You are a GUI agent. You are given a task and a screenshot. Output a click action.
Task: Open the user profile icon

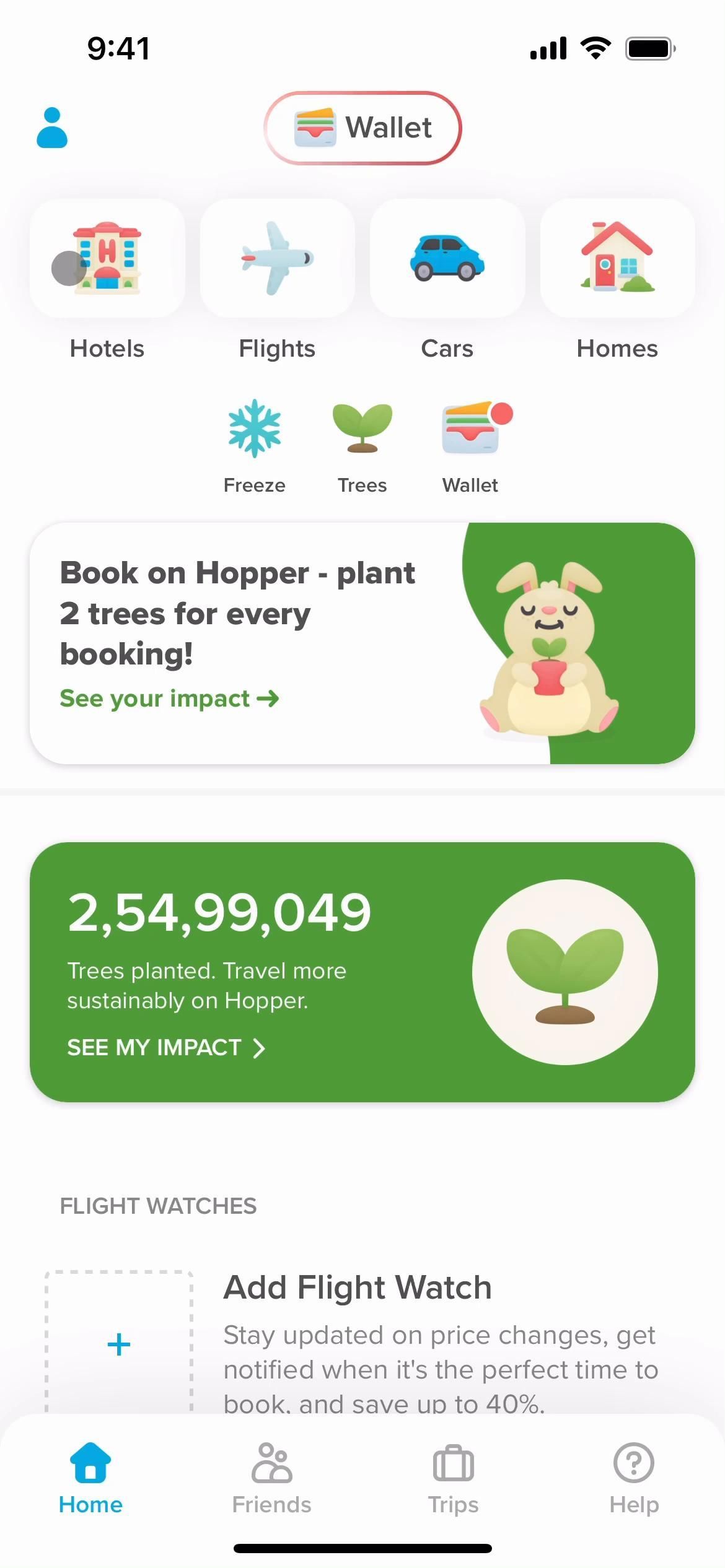coord(52,128)
